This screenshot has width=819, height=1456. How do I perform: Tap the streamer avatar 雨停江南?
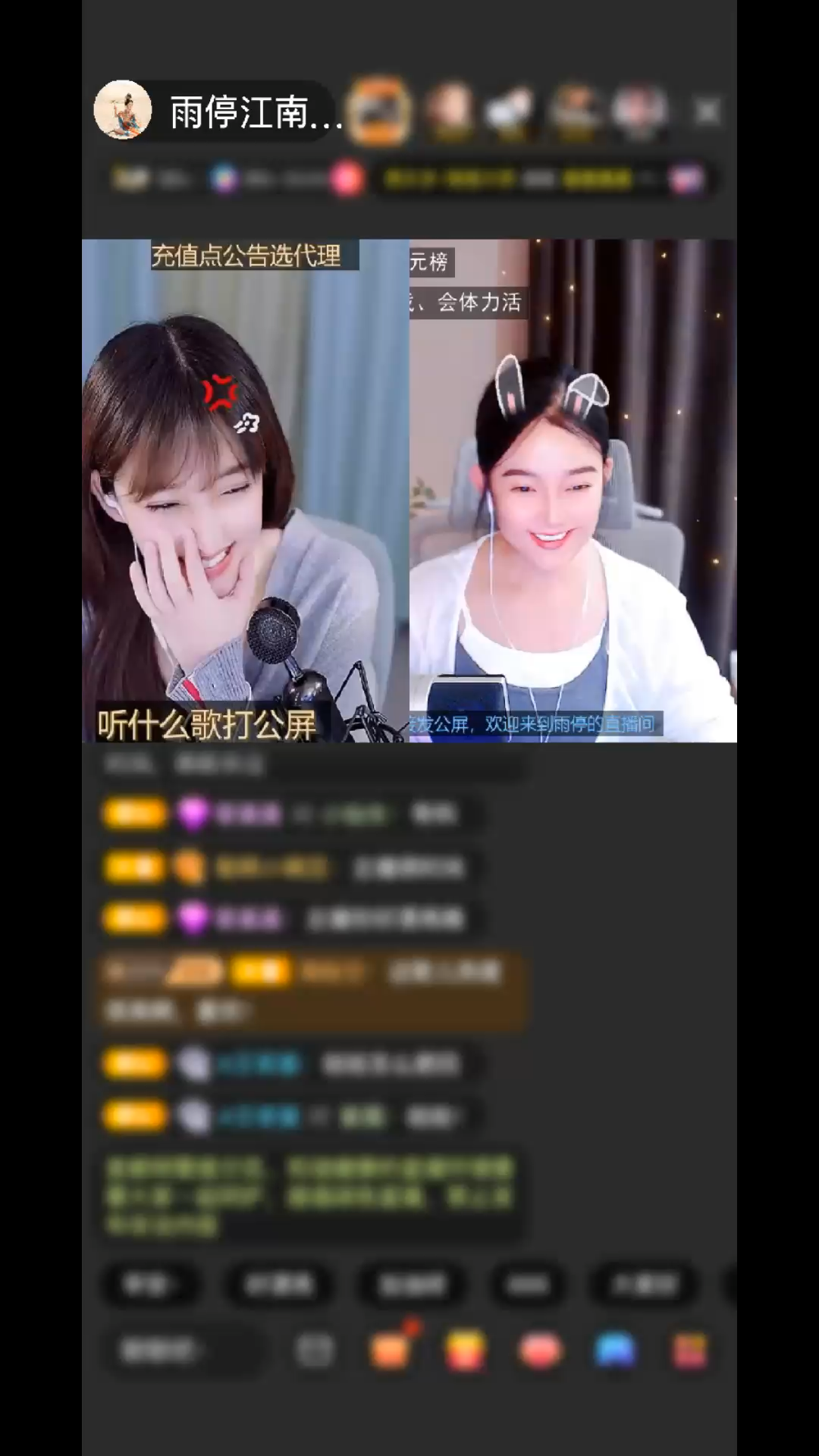pyautogui.click(x=124, y=108)
